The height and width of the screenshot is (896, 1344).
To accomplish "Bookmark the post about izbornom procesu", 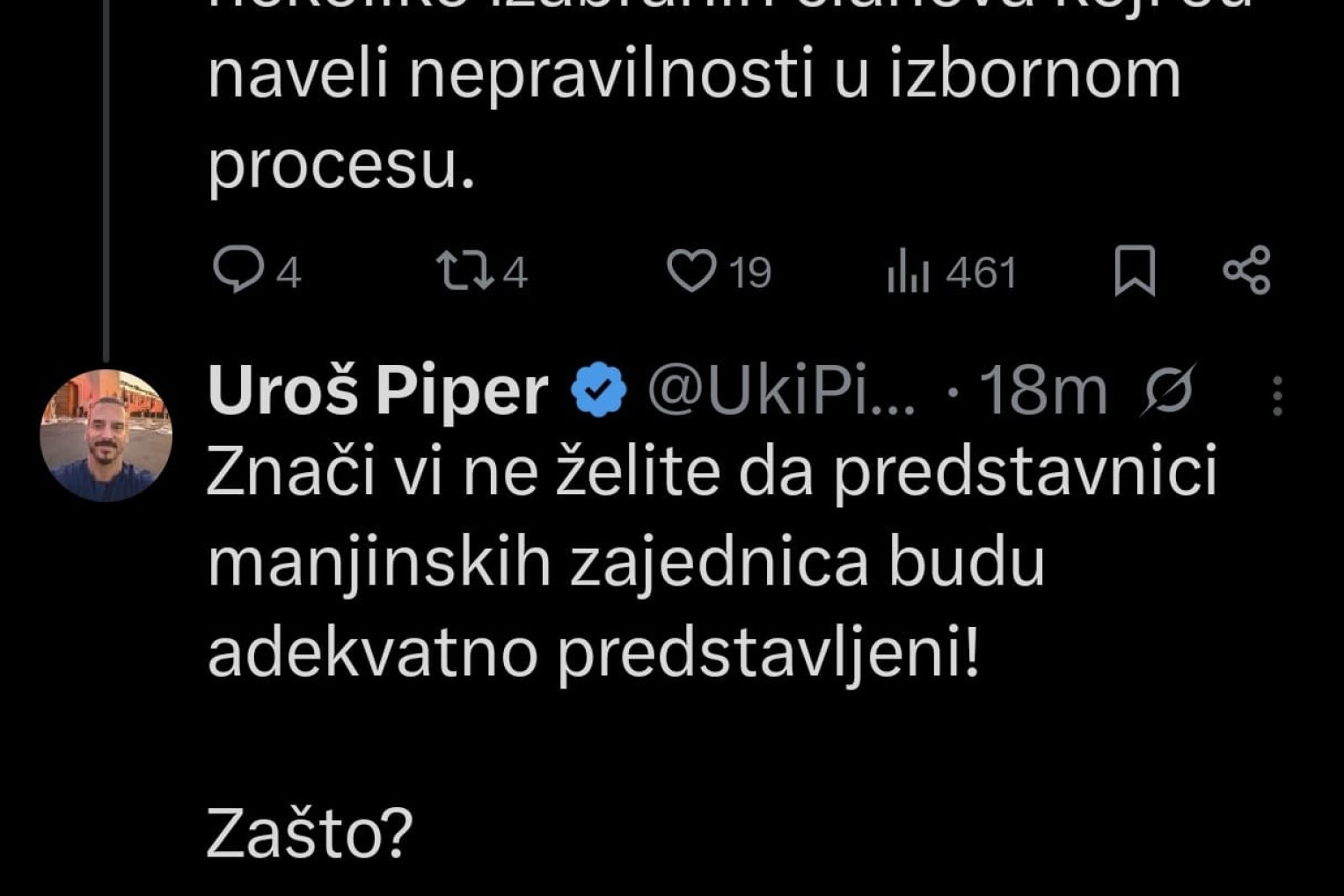I will point(1135,271).
